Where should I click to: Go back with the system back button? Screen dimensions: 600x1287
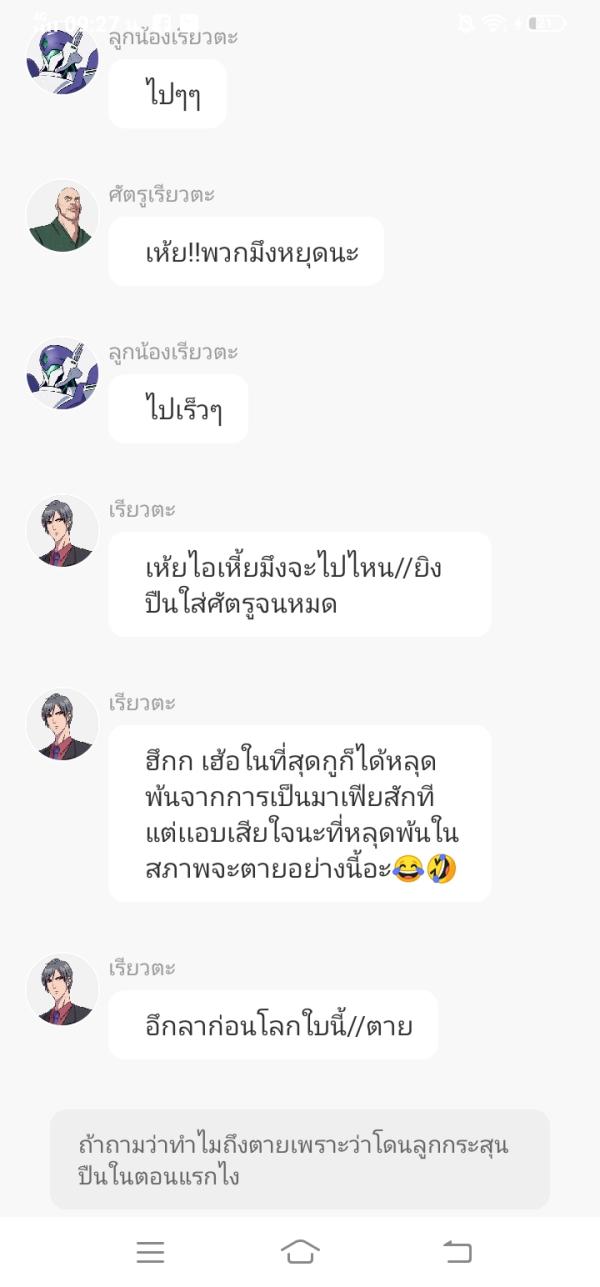pyautogui.click(x=457, y=1250)
